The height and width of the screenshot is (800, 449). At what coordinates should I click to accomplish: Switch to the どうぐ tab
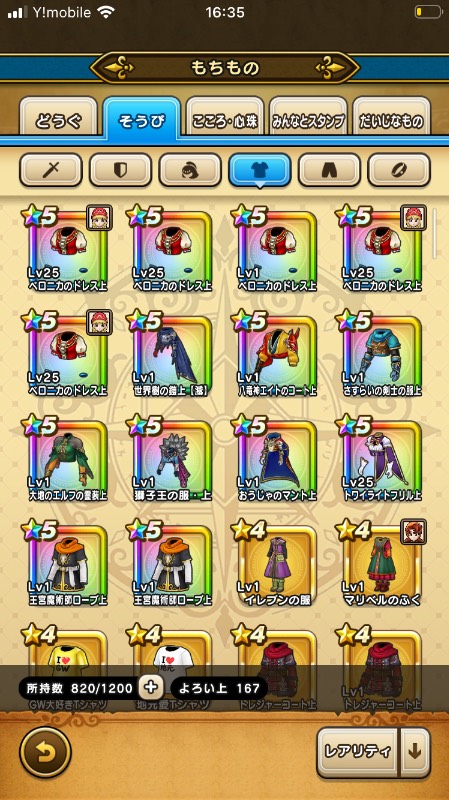(x=58, y=119)
